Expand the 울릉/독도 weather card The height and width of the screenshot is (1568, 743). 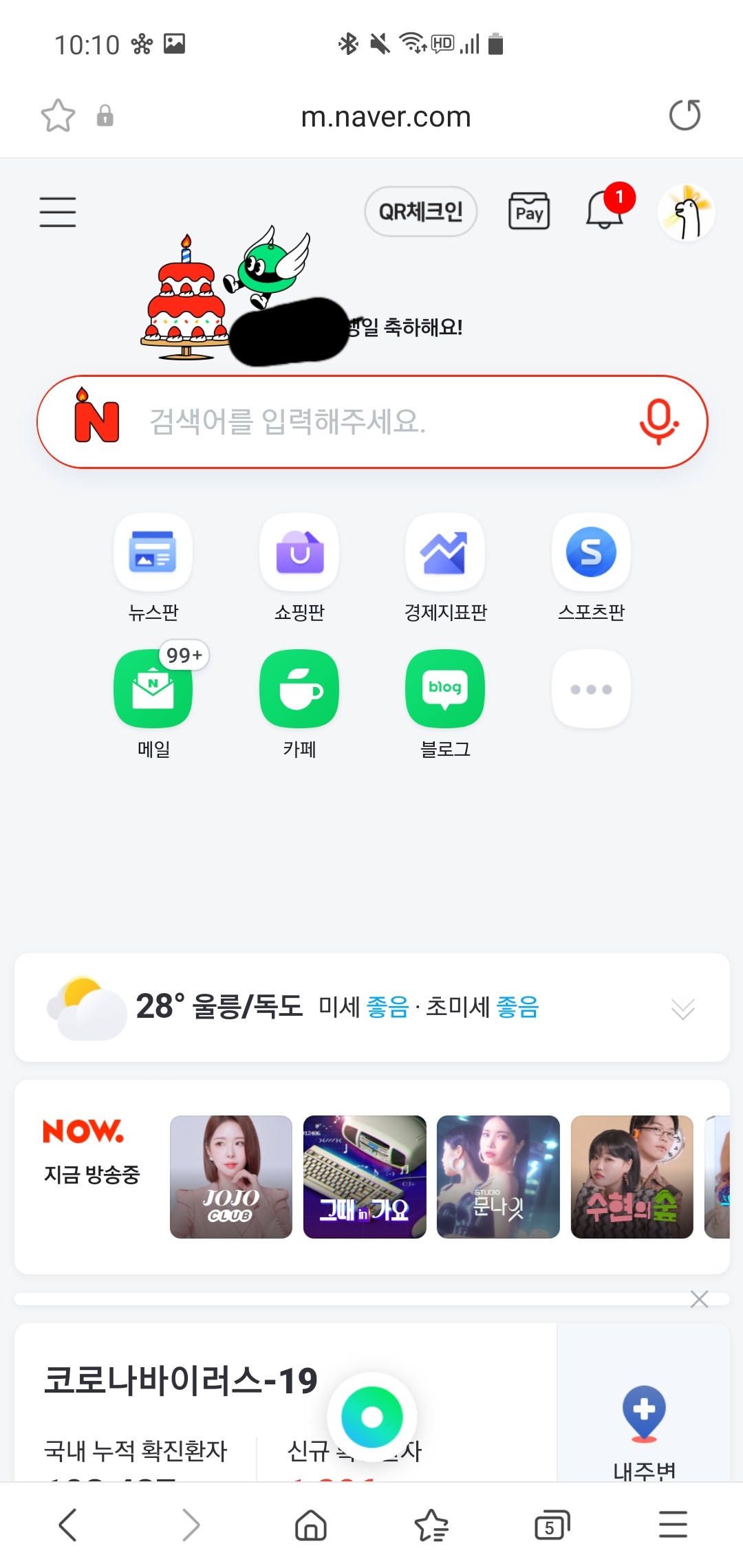682,1009
